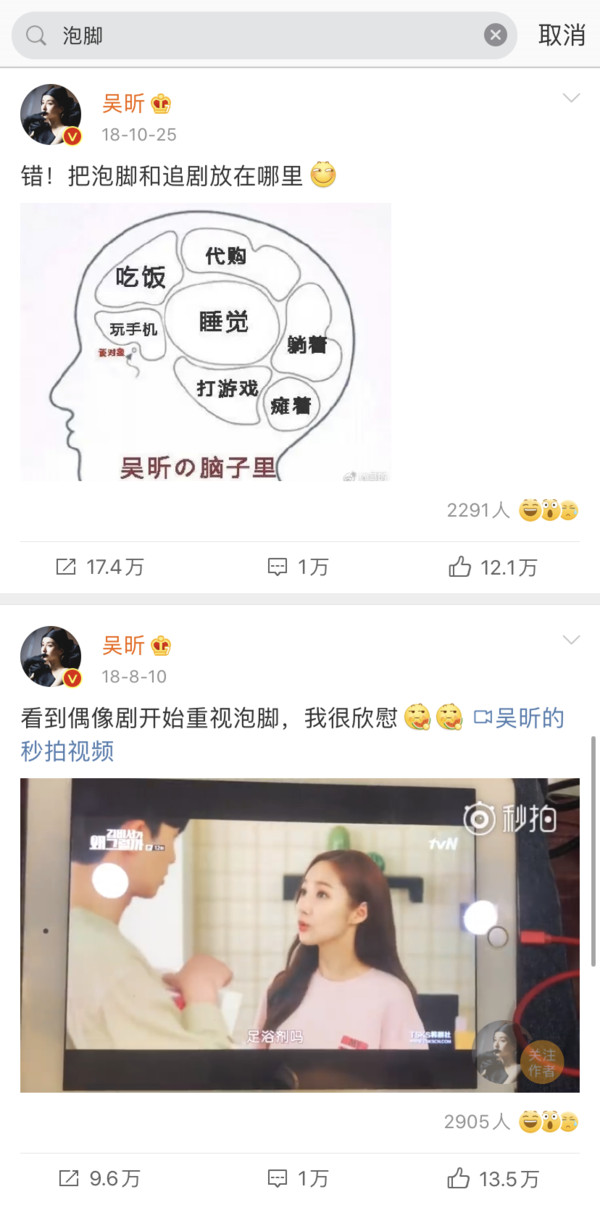Viewport: 600px width, 1205px height.
Task: Expand the chevron menu on the 18-8-10 post
Action: coord(571,640)
